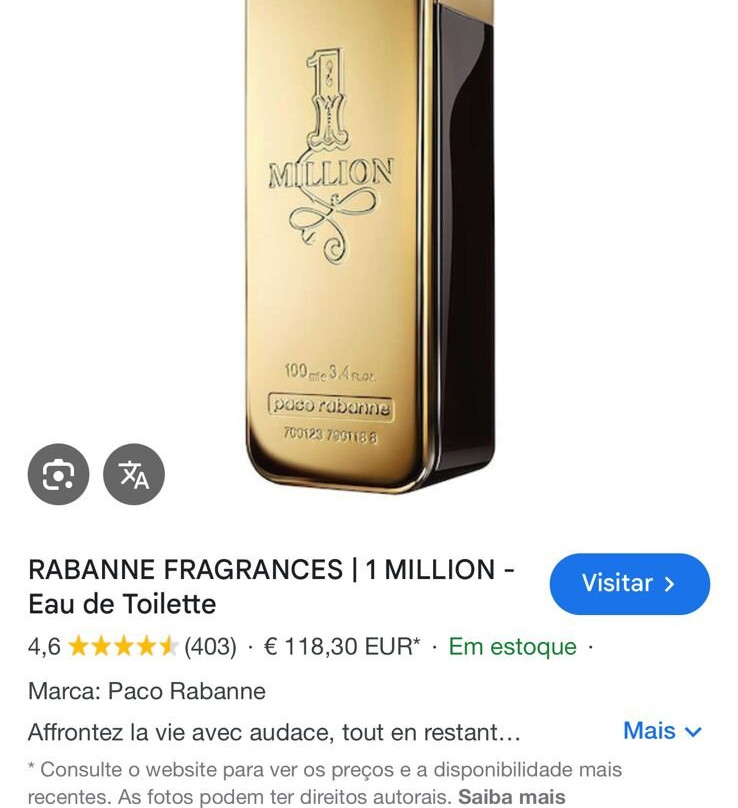The height and width of the screenshot is (808, 738).
Task: Open the Saiba mais link
Action: (511, 797)
